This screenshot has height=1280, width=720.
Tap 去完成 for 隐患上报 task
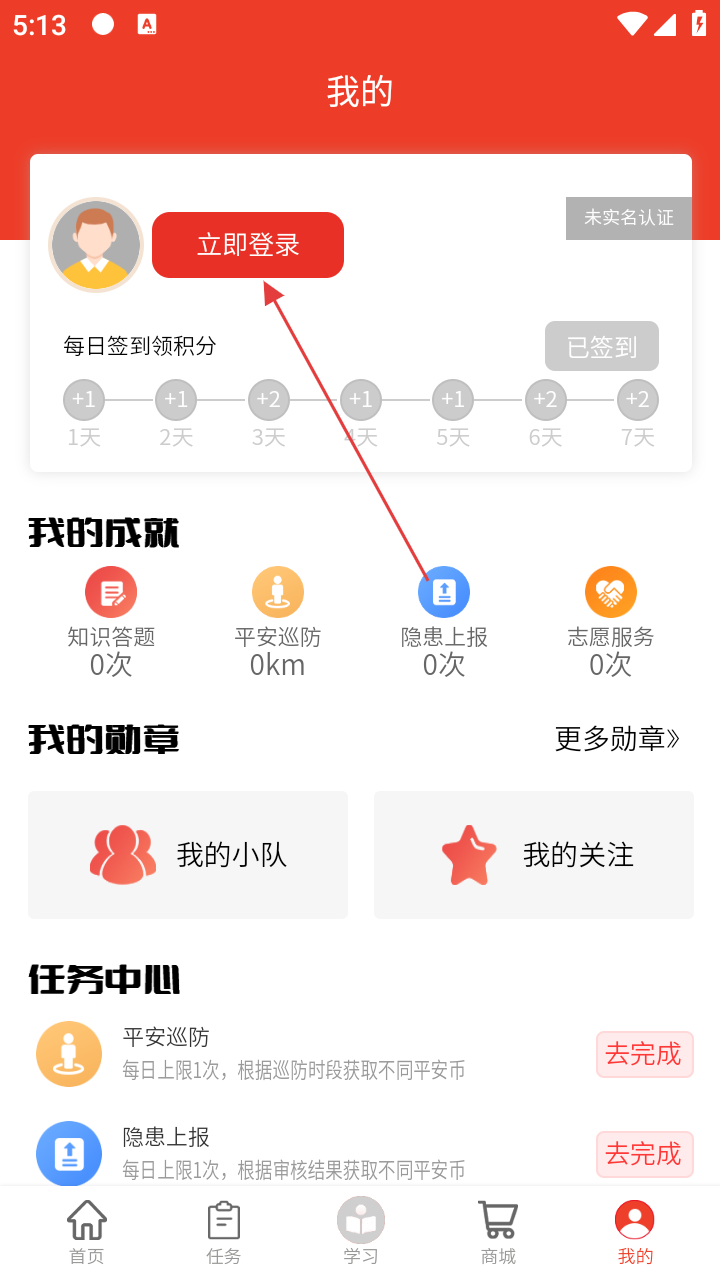click(644, 1154)
